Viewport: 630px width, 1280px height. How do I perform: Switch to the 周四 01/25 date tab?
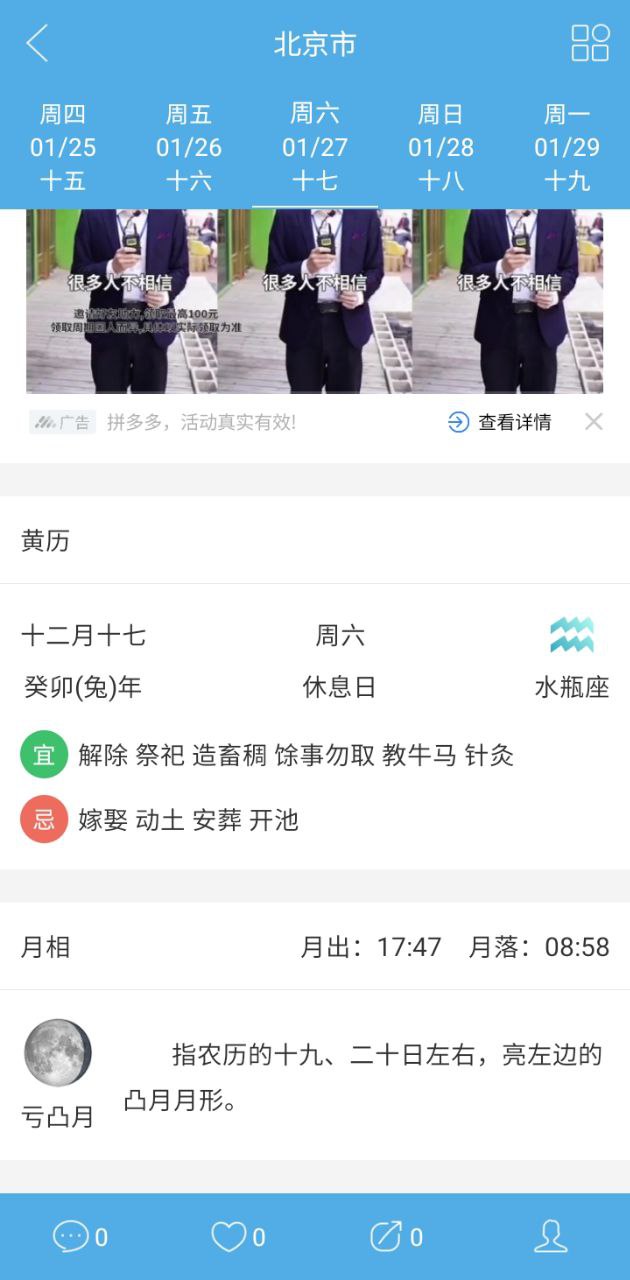[x=63, y=147]
